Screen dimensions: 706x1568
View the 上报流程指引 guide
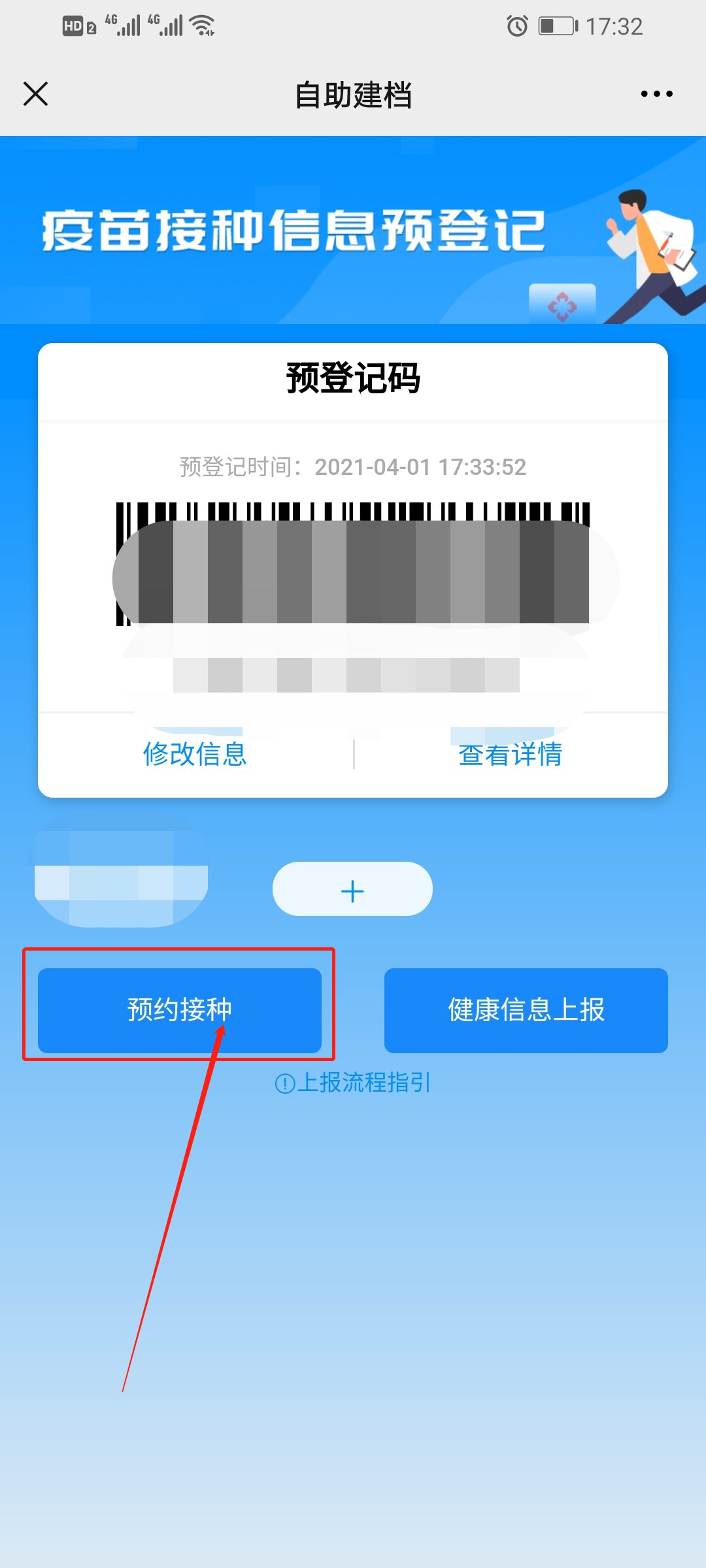click(x=353, y=1083)
